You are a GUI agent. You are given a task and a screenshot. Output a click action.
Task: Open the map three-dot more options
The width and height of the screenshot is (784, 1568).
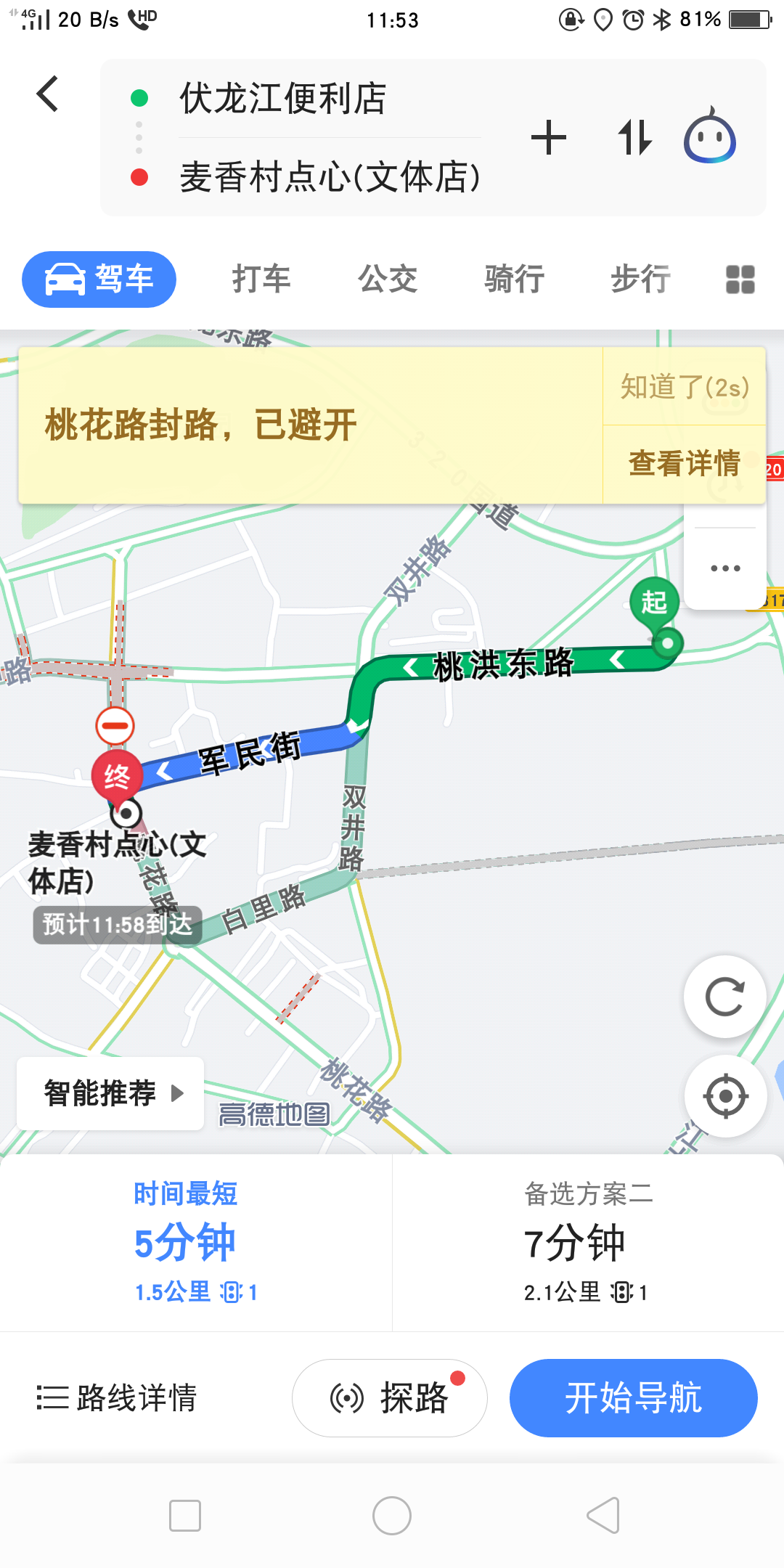(726, 568)
